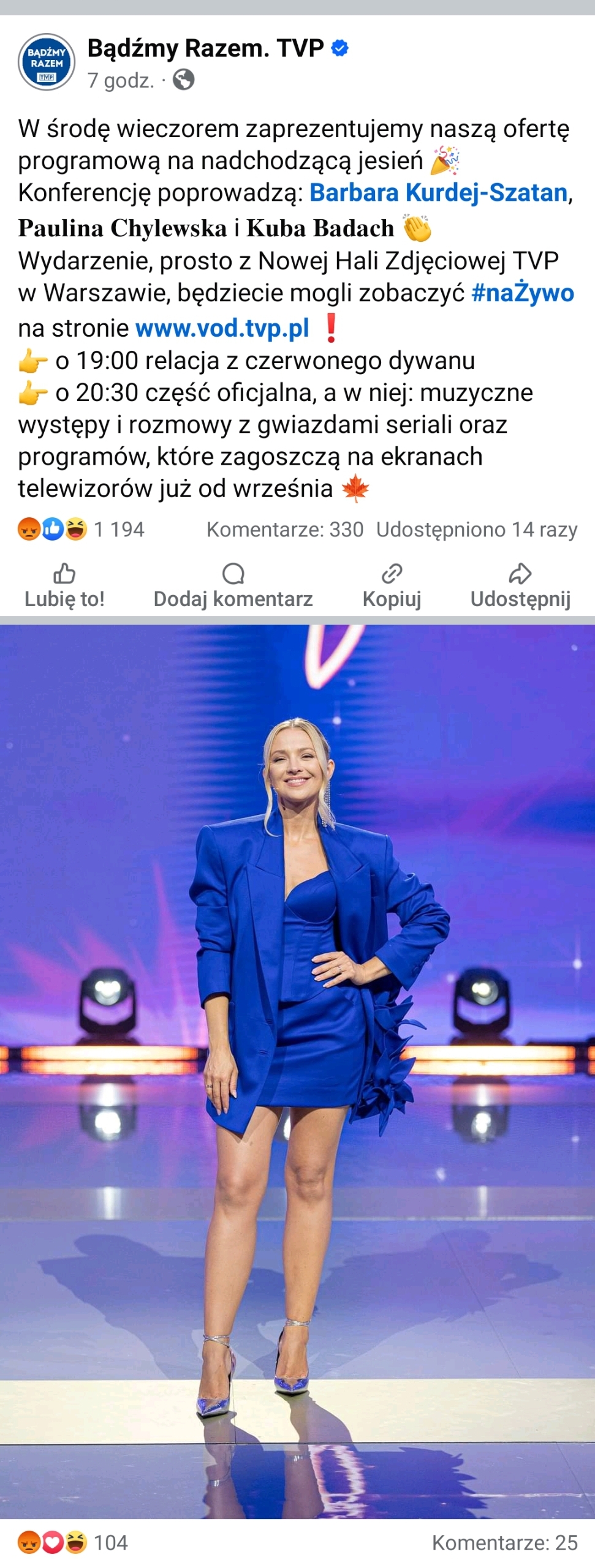Open the photo's 25 comments
Image resolution: width=595 pixels, height=1568 pixels.
pyautogui.click(x=504, y=1542)
